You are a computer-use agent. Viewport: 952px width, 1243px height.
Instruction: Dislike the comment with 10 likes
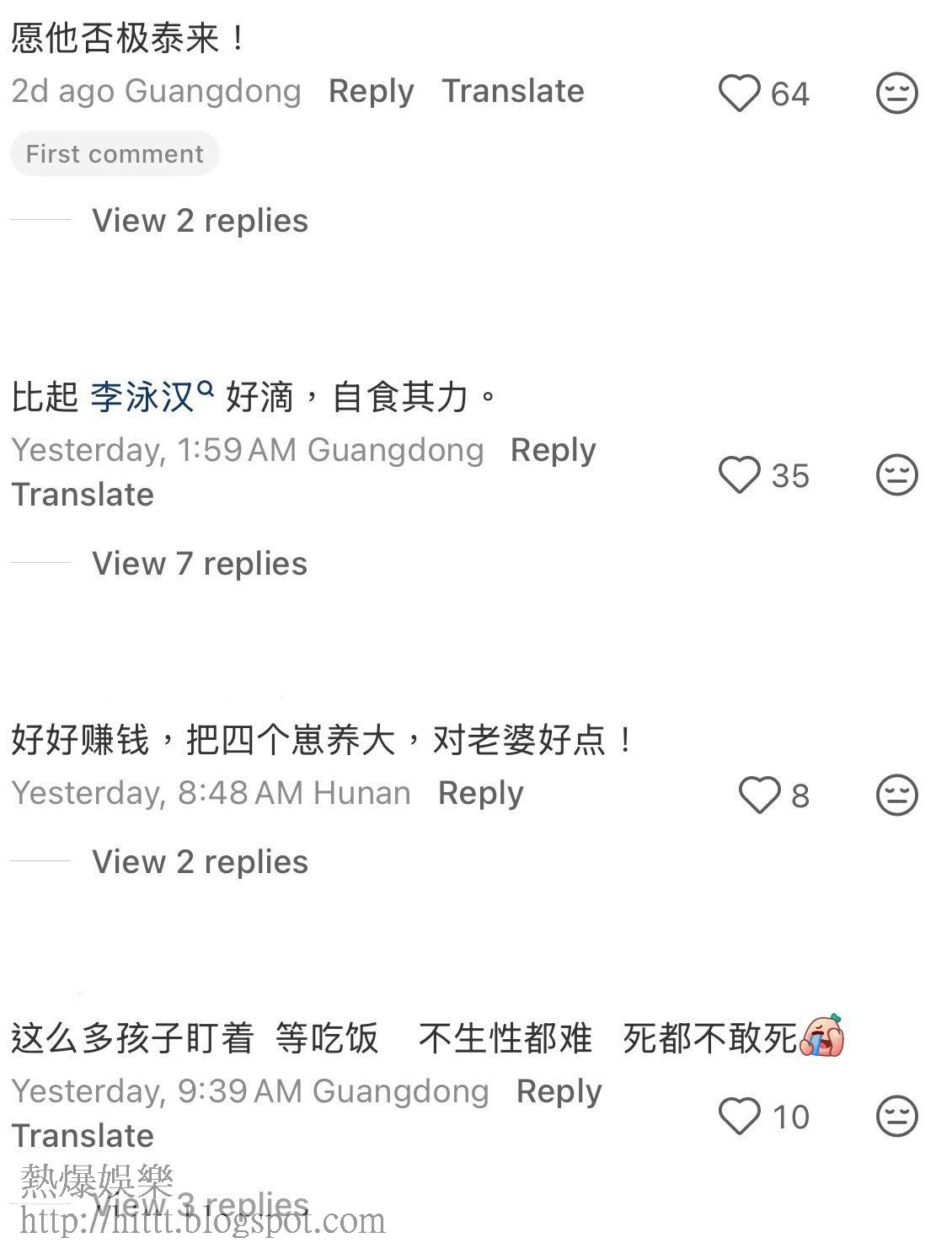tap(896, 1117)
